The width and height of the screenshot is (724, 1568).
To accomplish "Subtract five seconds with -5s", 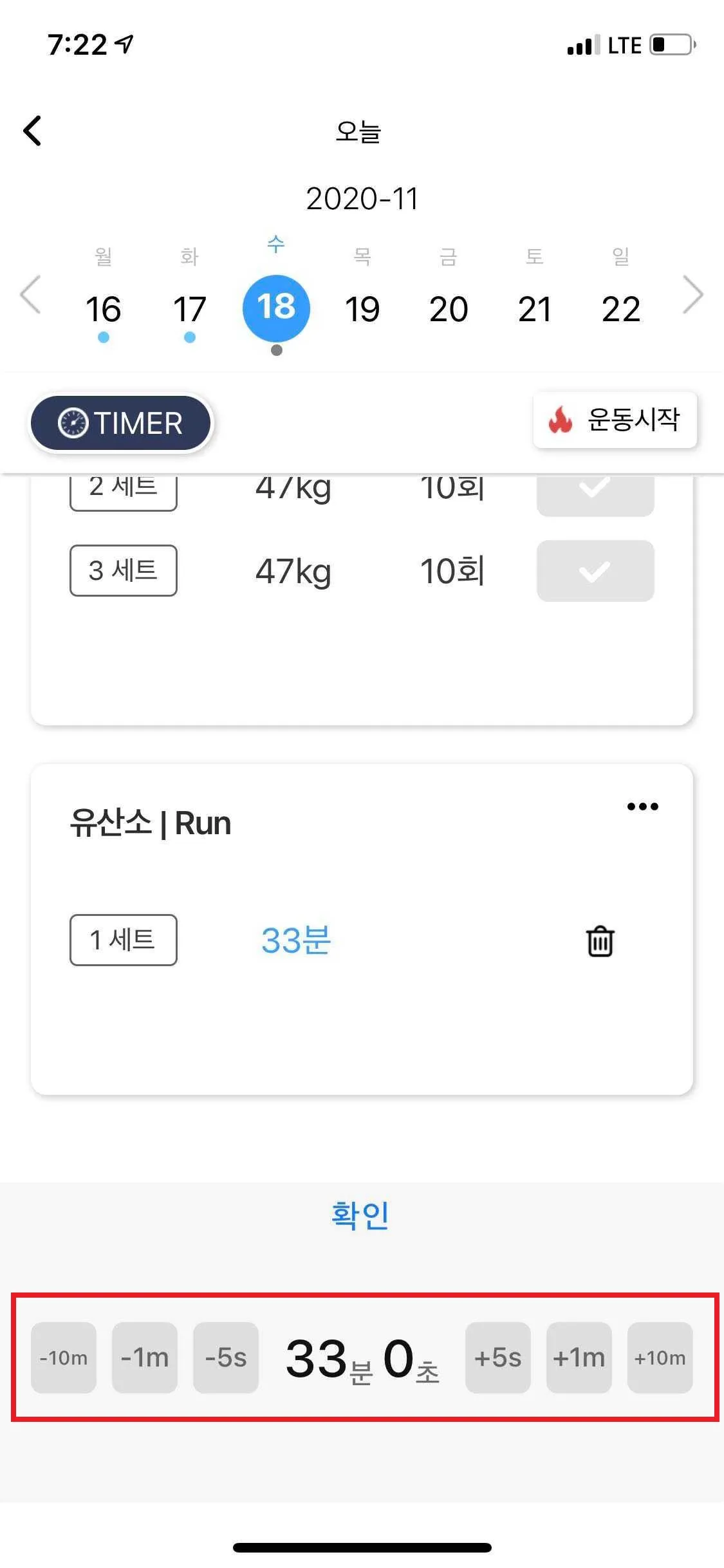I will (x=226, y=1358).
